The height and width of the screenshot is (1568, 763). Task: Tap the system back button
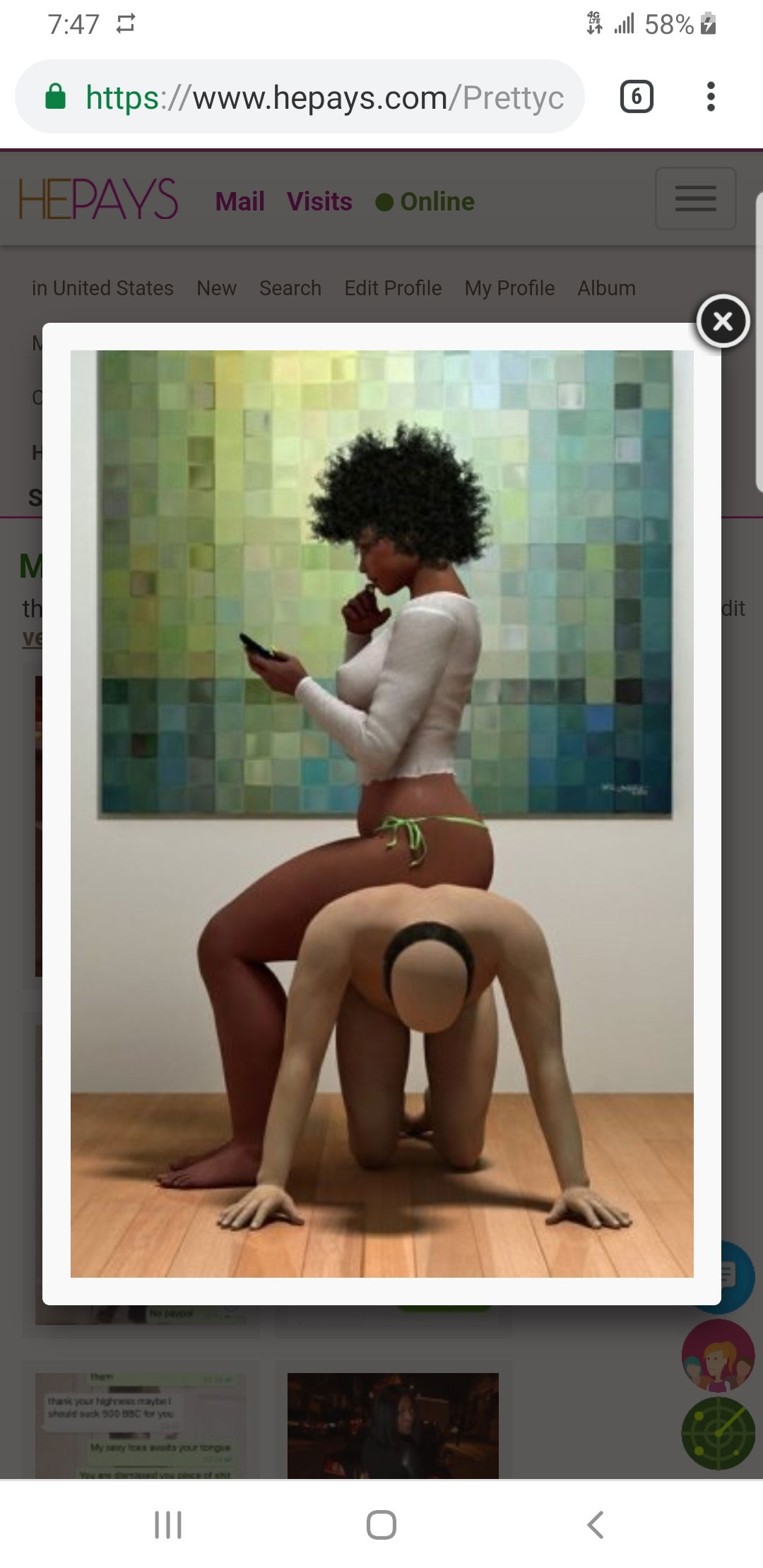point(595,1524)
